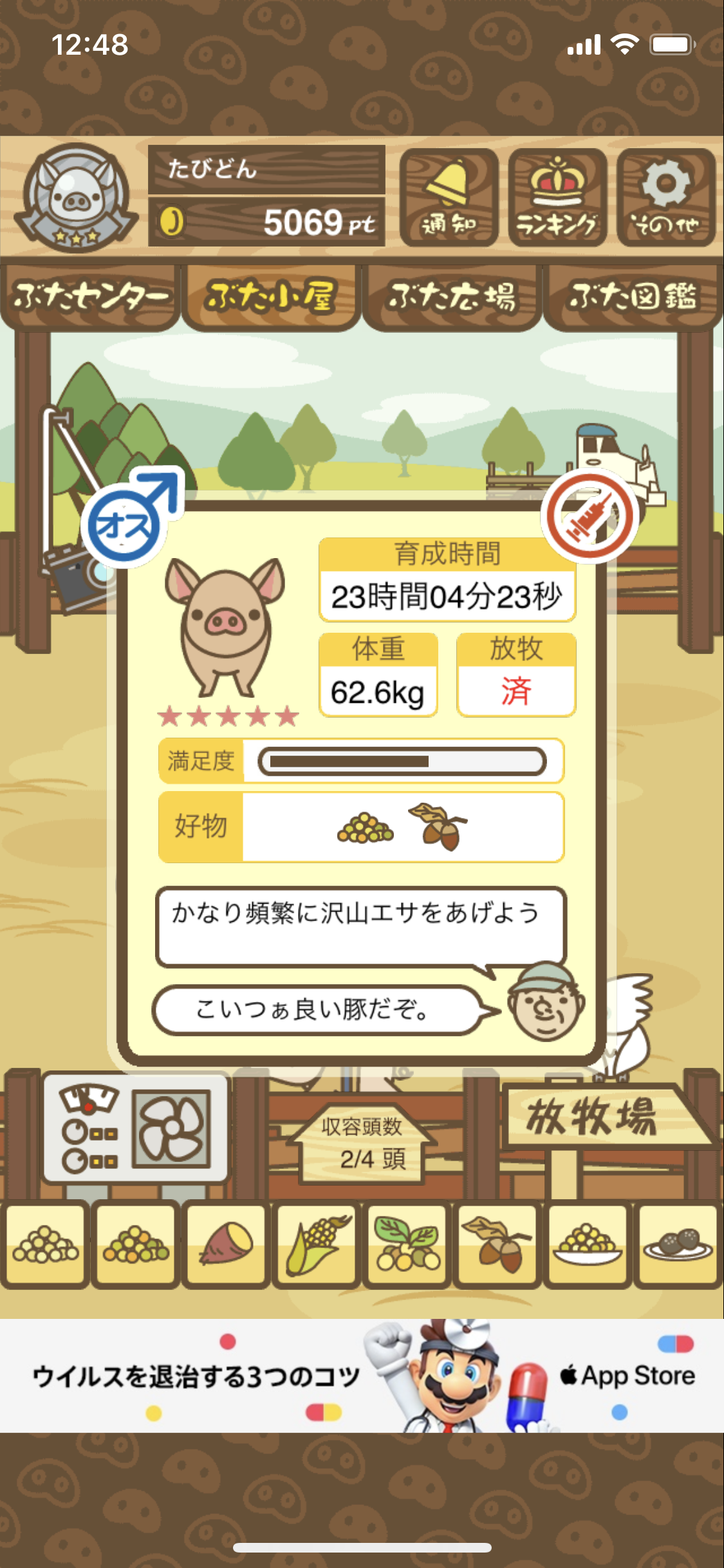Open the 通知 notifications bell
Image resolution: width=724 pixels, height=1568 pixels.
[449, 197]
